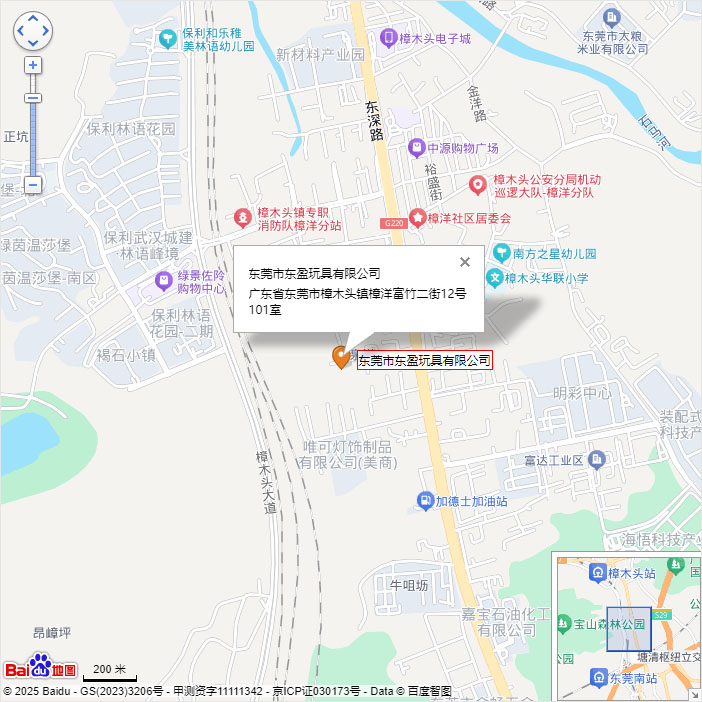Tap 樟木头镇专职消防队 marker
Image resolution: width=702 pixels, height=702 pixels.
[x=243, y=217]
